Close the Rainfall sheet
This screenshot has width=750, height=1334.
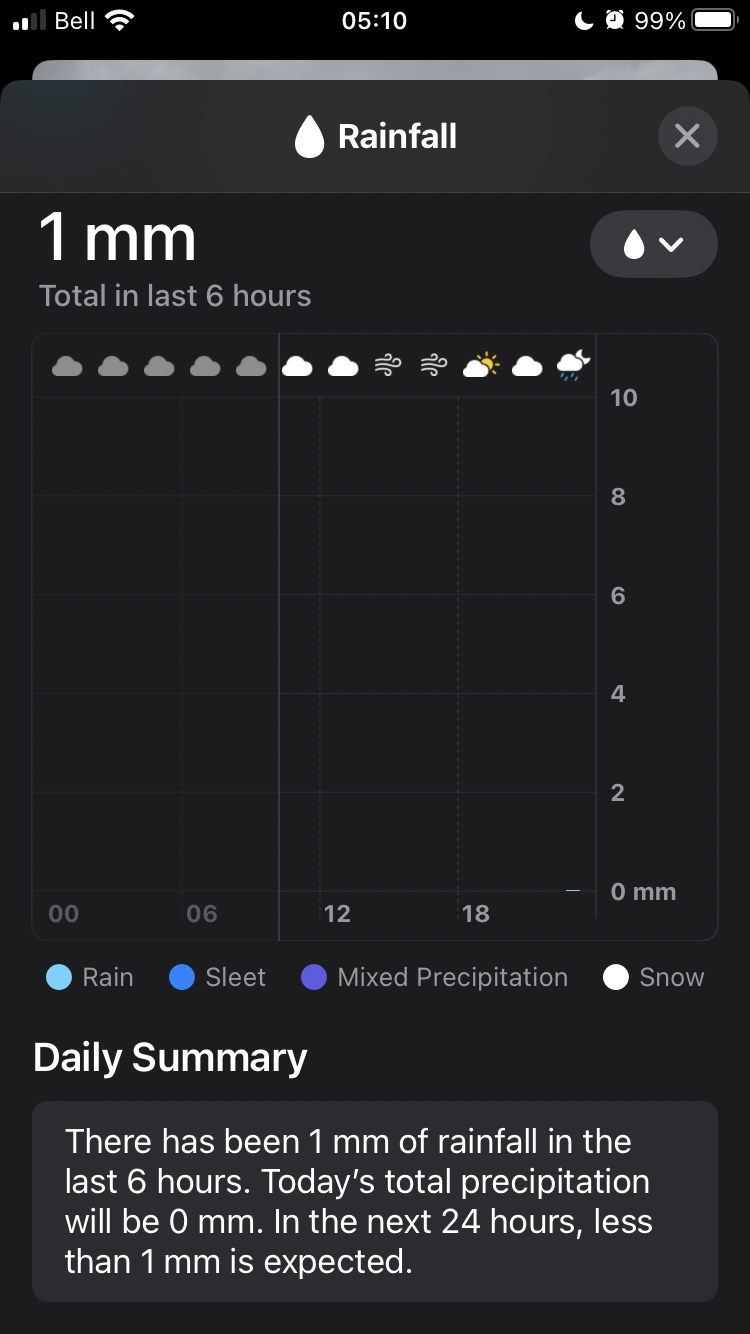point(687,136)
